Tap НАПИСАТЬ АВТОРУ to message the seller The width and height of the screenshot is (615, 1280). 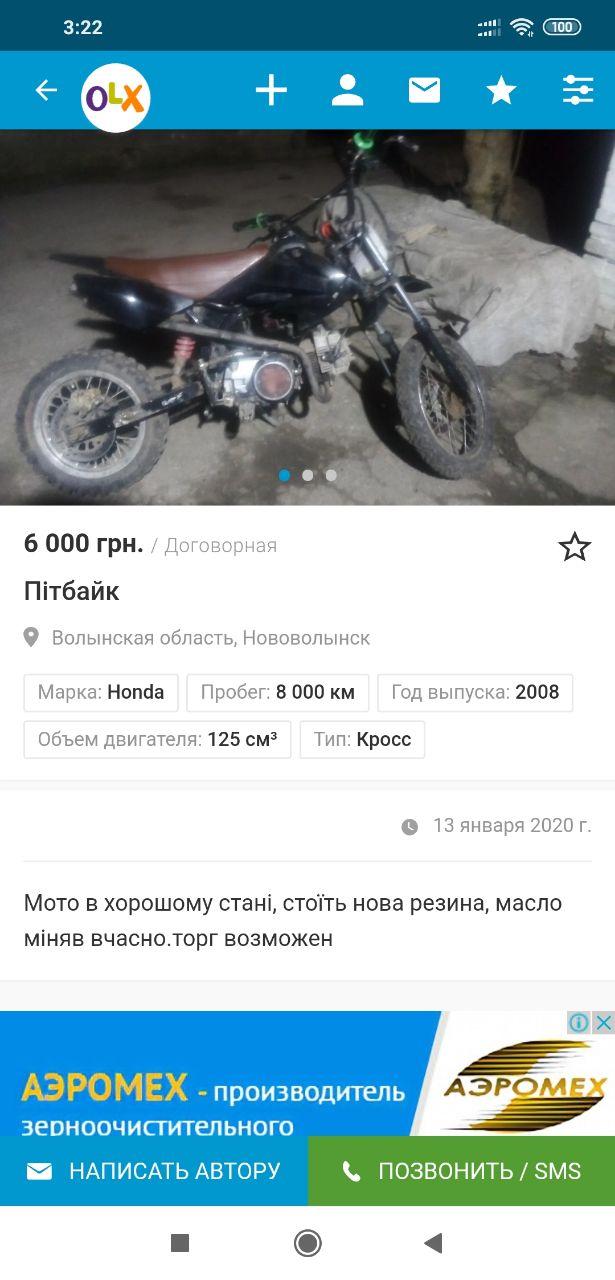click(154, 1171)
